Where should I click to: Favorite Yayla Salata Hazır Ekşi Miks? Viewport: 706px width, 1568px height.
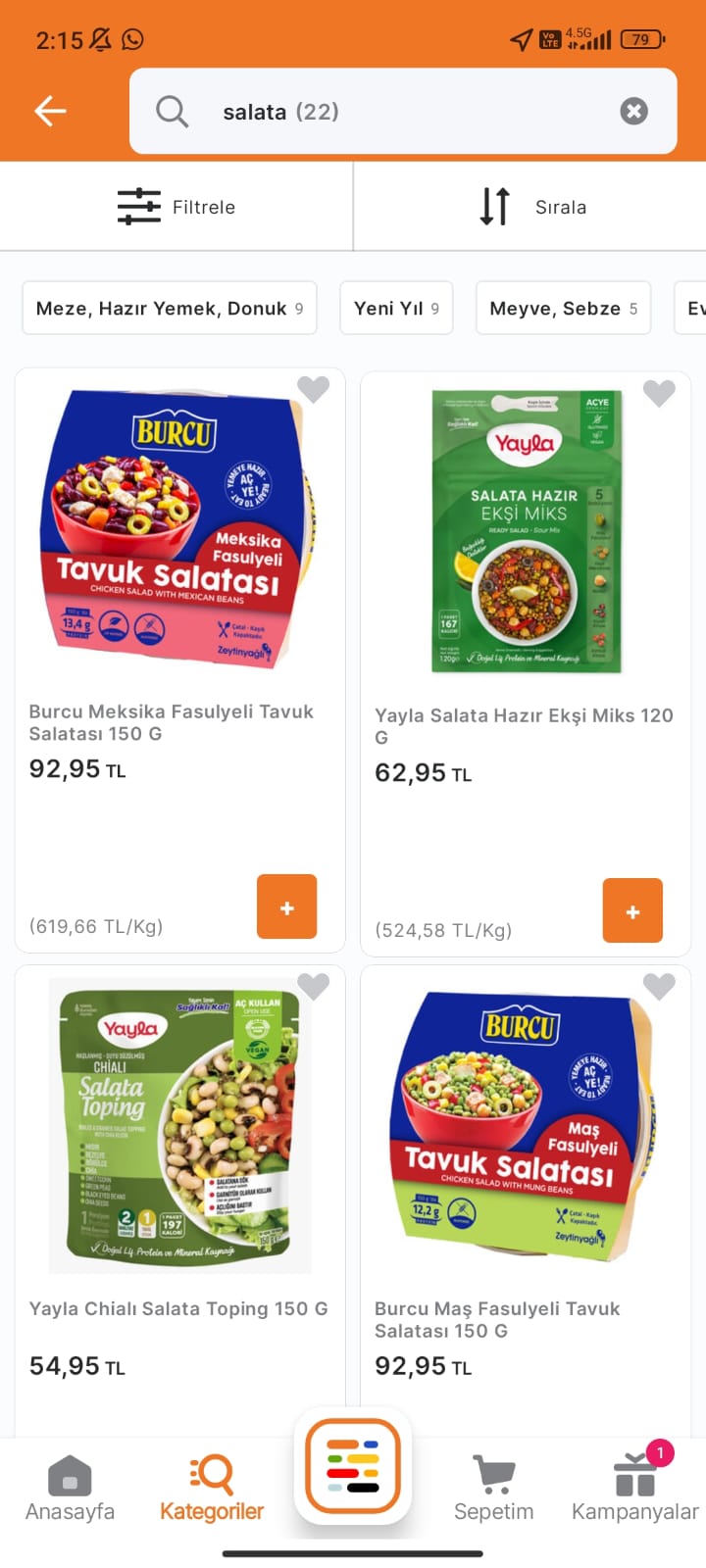[x=659, y=394]
